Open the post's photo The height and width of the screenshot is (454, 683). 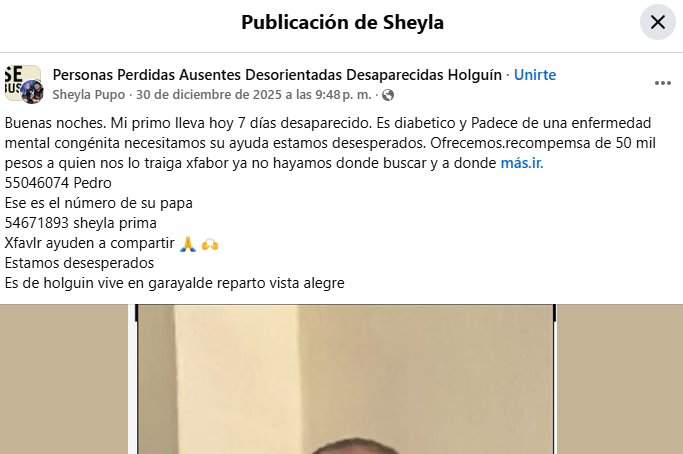pos(345,379)
